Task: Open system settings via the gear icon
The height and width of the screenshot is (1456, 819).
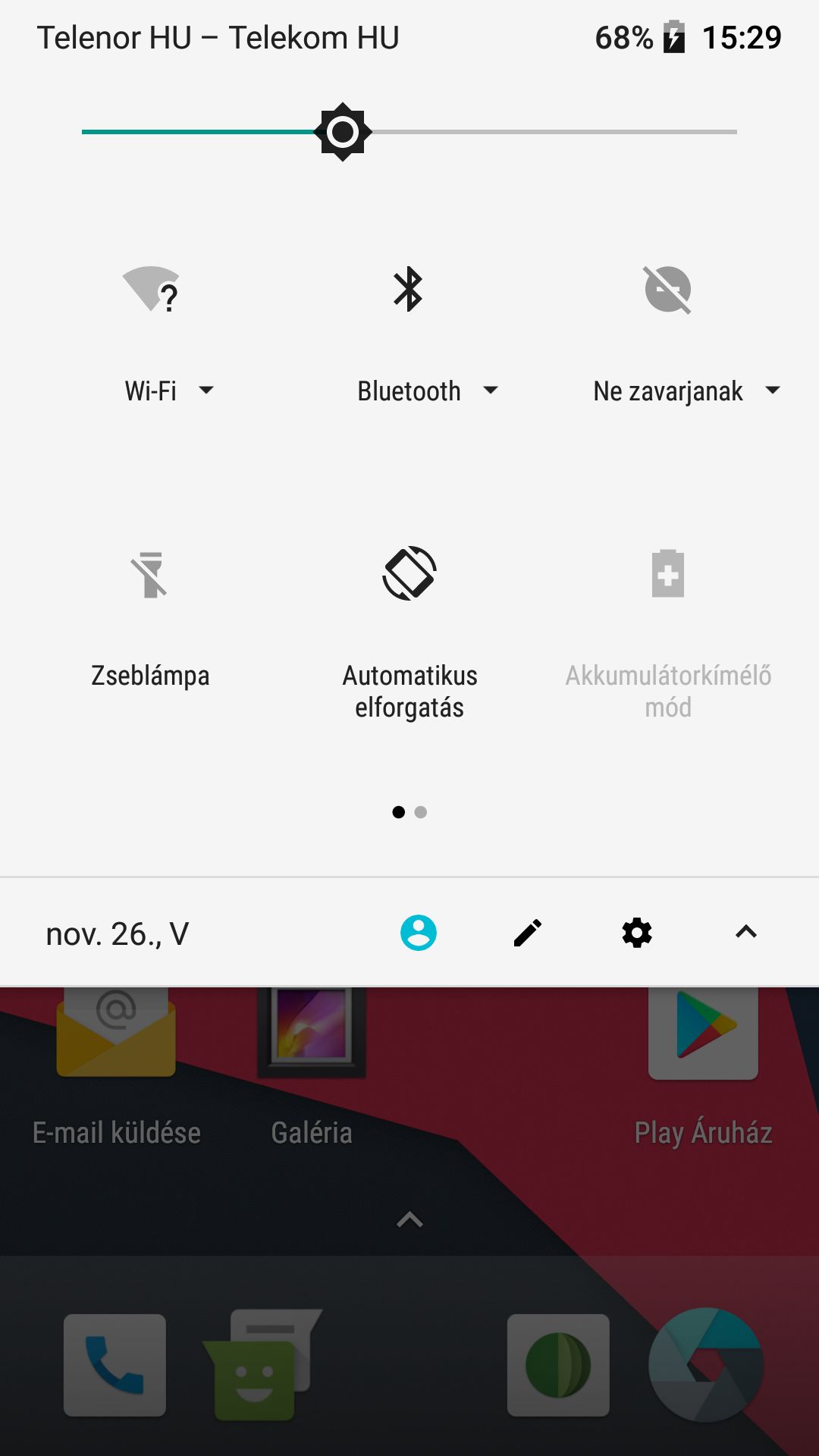Action: (637, 933)
